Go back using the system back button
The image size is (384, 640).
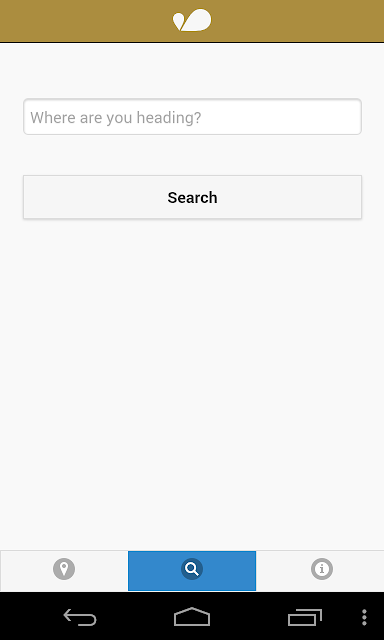tap(80, 617)
